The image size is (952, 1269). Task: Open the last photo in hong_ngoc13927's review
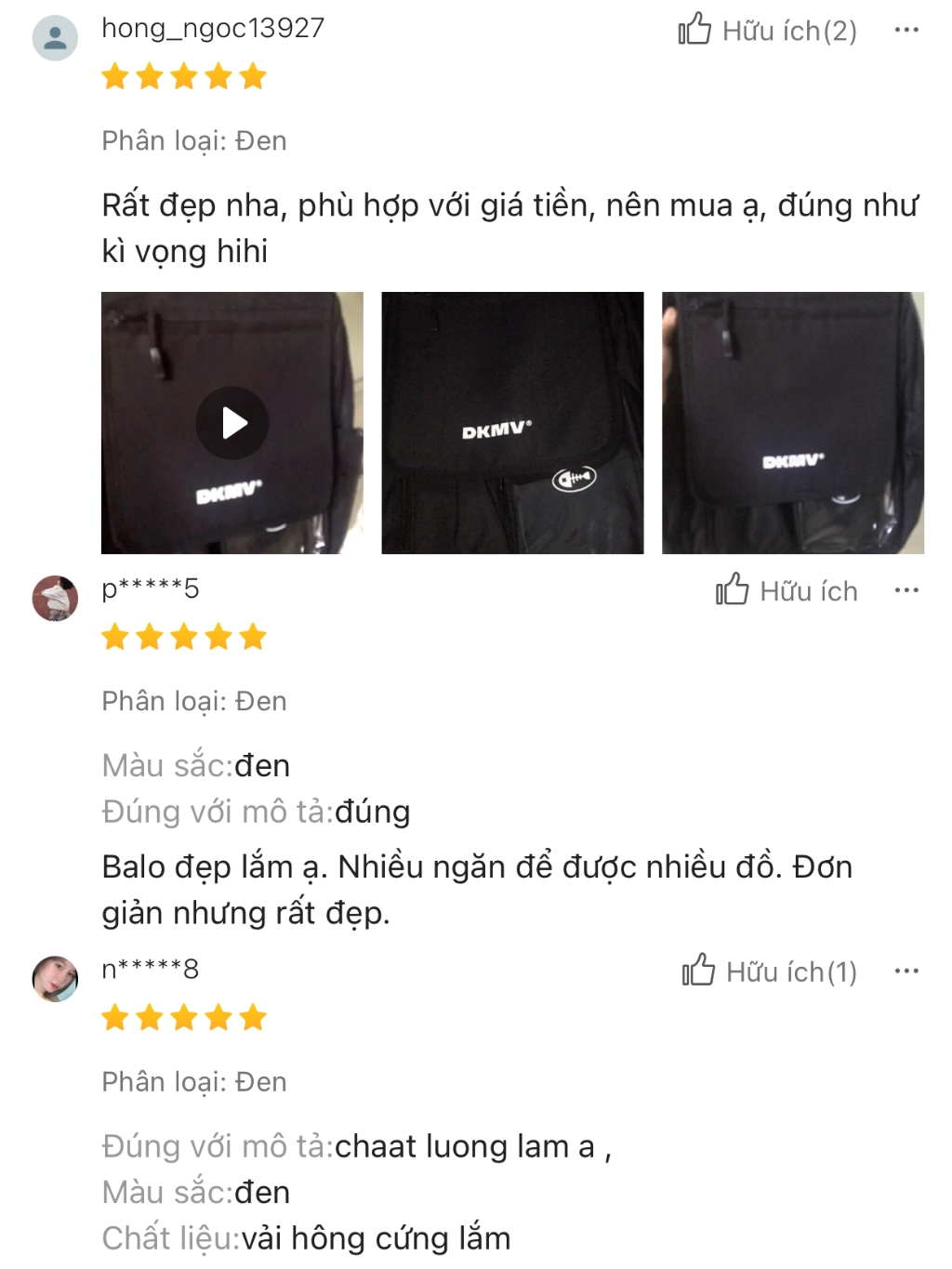point(792,423)
